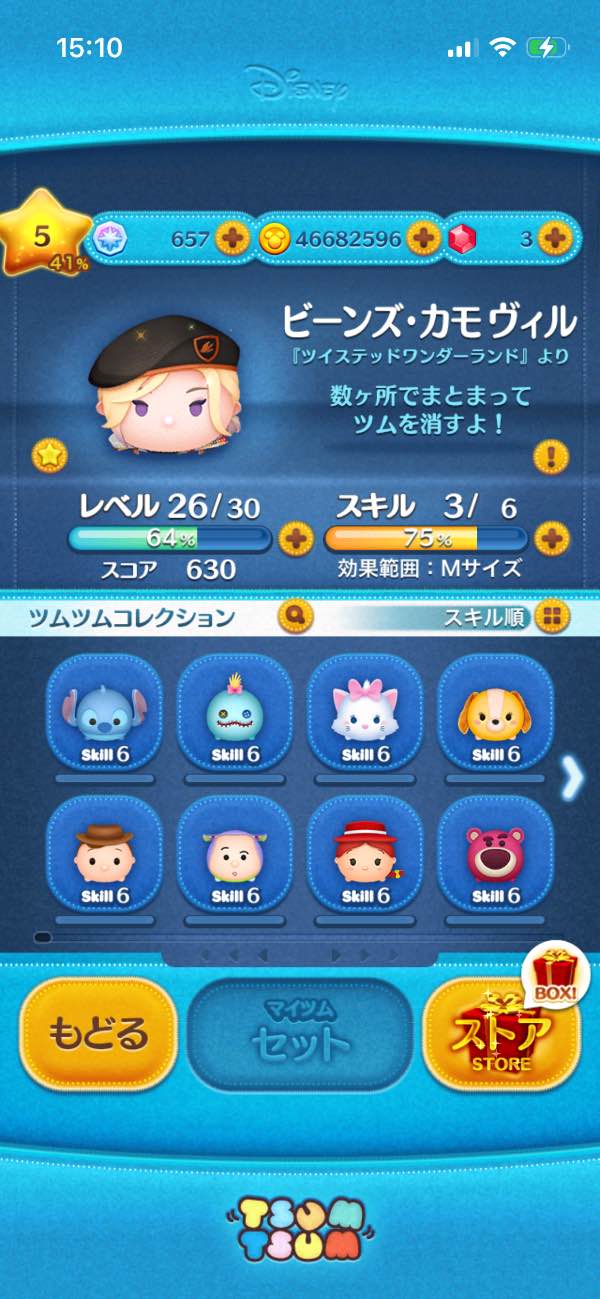Search the Tsum Tsum collection
The width and height of the screenshot is (600, 1299).
point(296,616)
